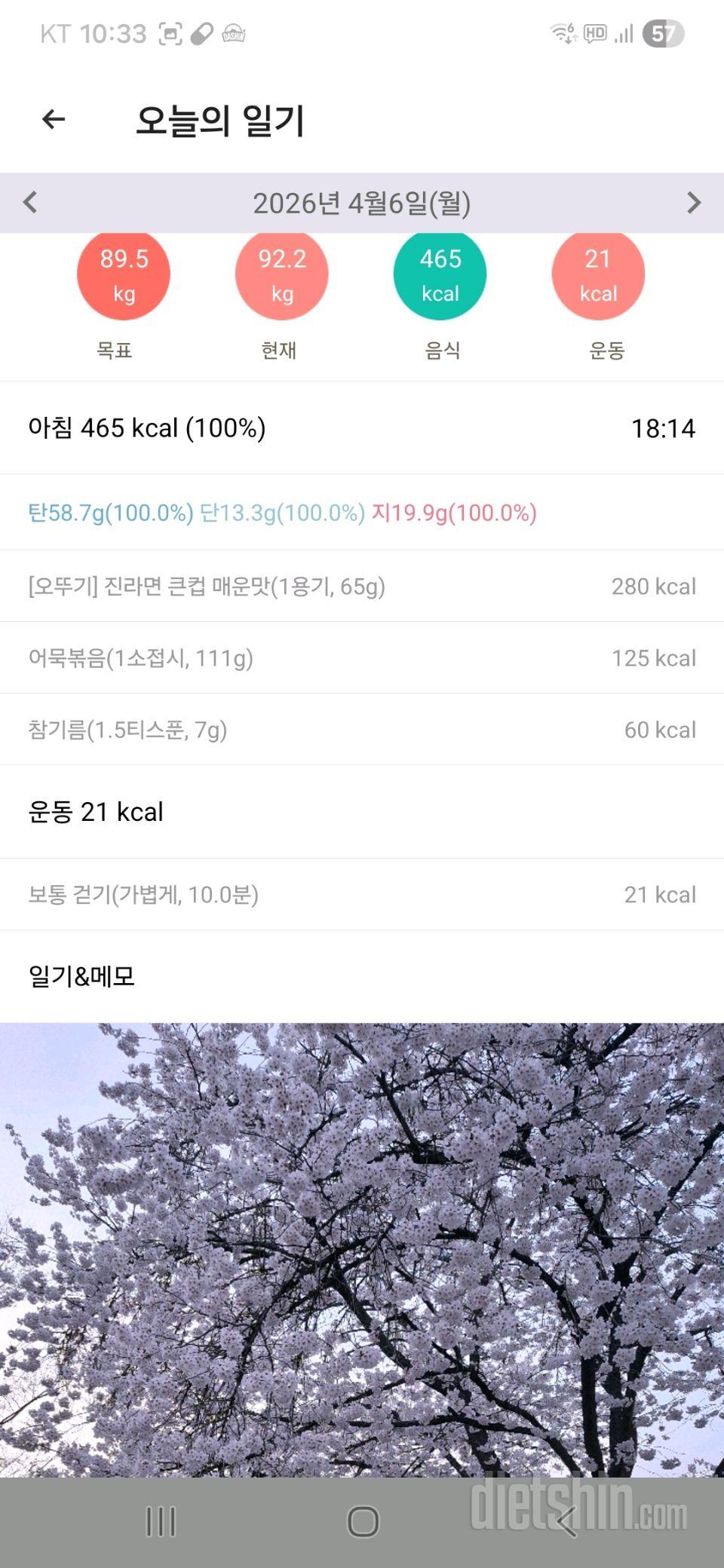Viewport: 724px width, 1568px height.
Task: Open the 아침 465 kcal meal row
Action: tap(362, 428)
